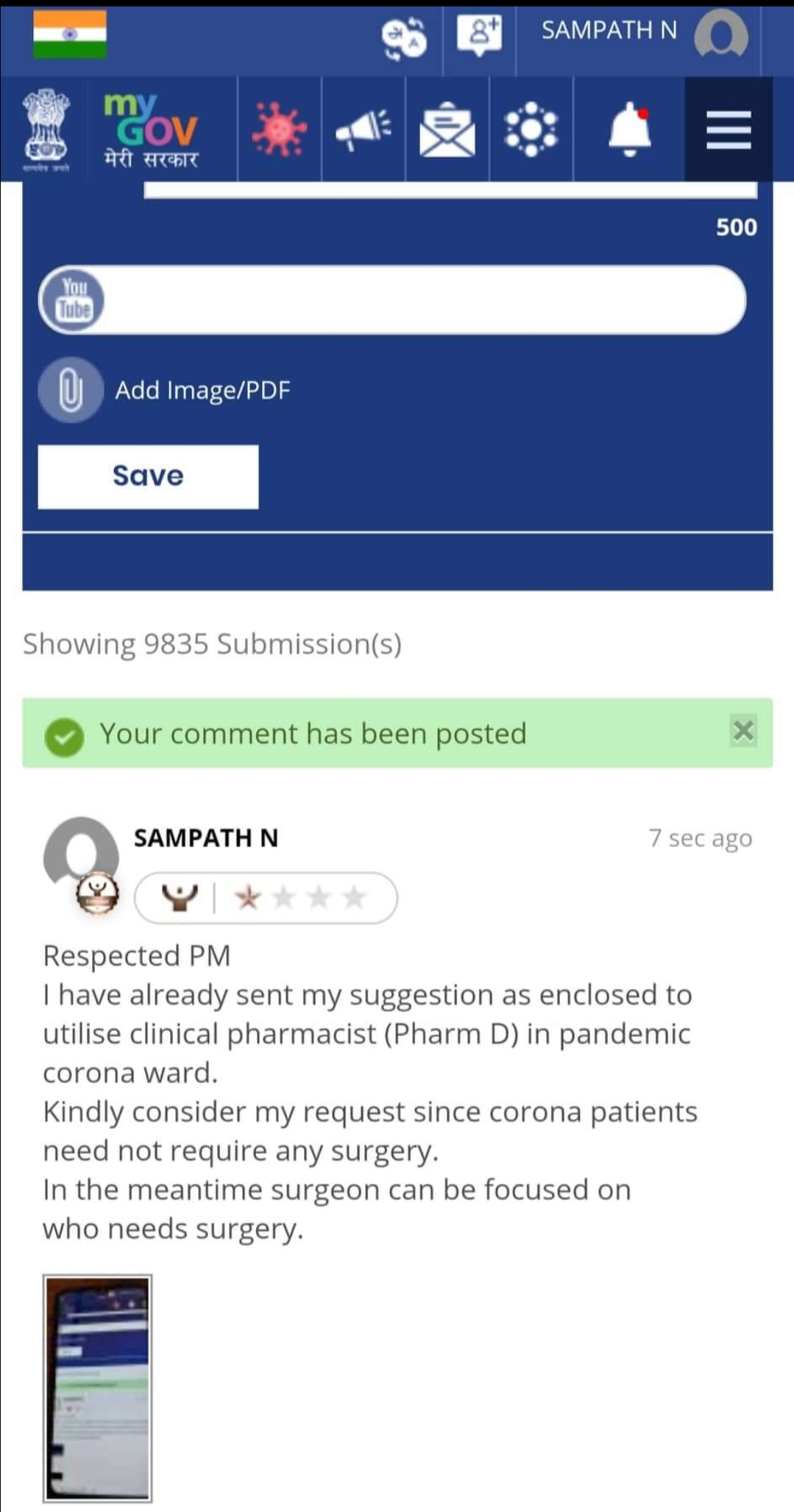Open SAMPATH N commenter profile
This screenshot has height=1512, width=794.
pos(206,838)
